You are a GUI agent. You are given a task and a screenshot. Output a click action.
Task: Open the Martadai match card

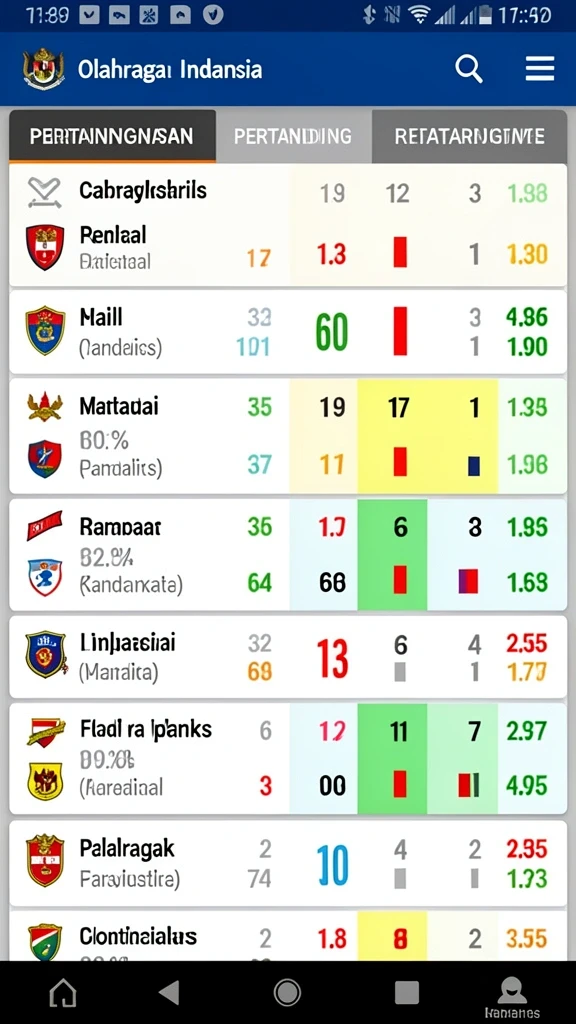(288, 436)
